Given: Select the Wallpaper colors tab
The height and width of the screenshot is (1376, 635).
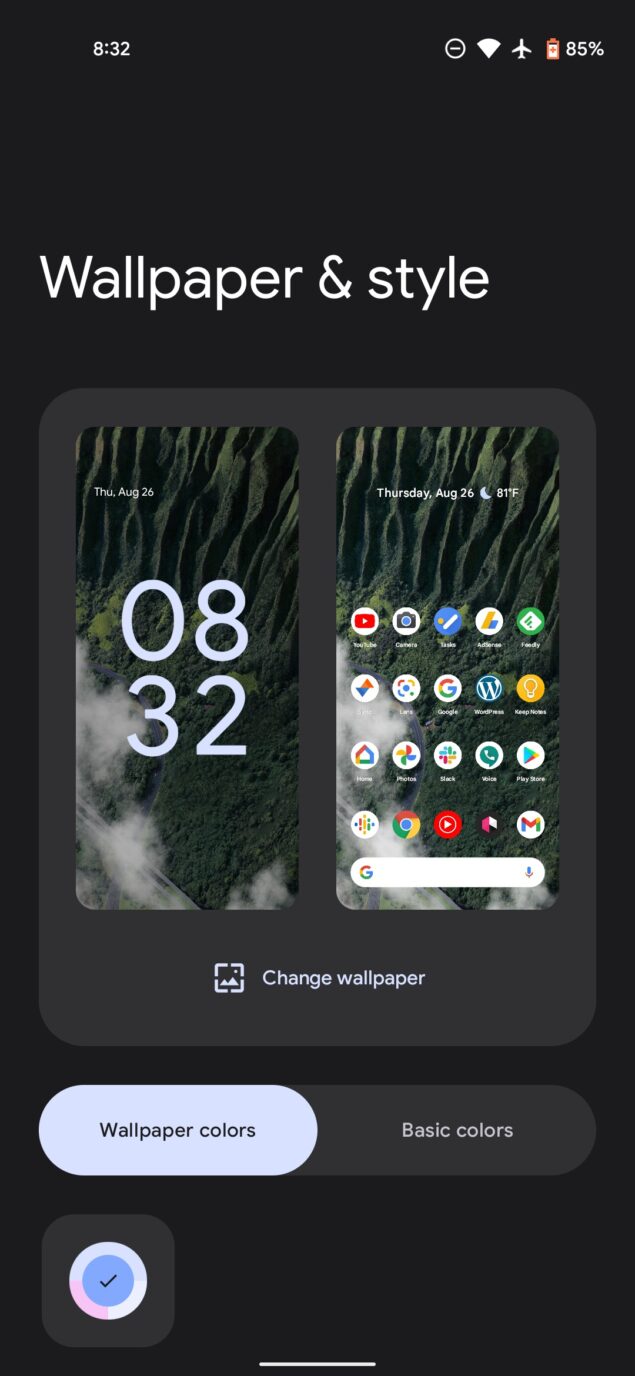Looking at the screenshot, I should 178,1130.
